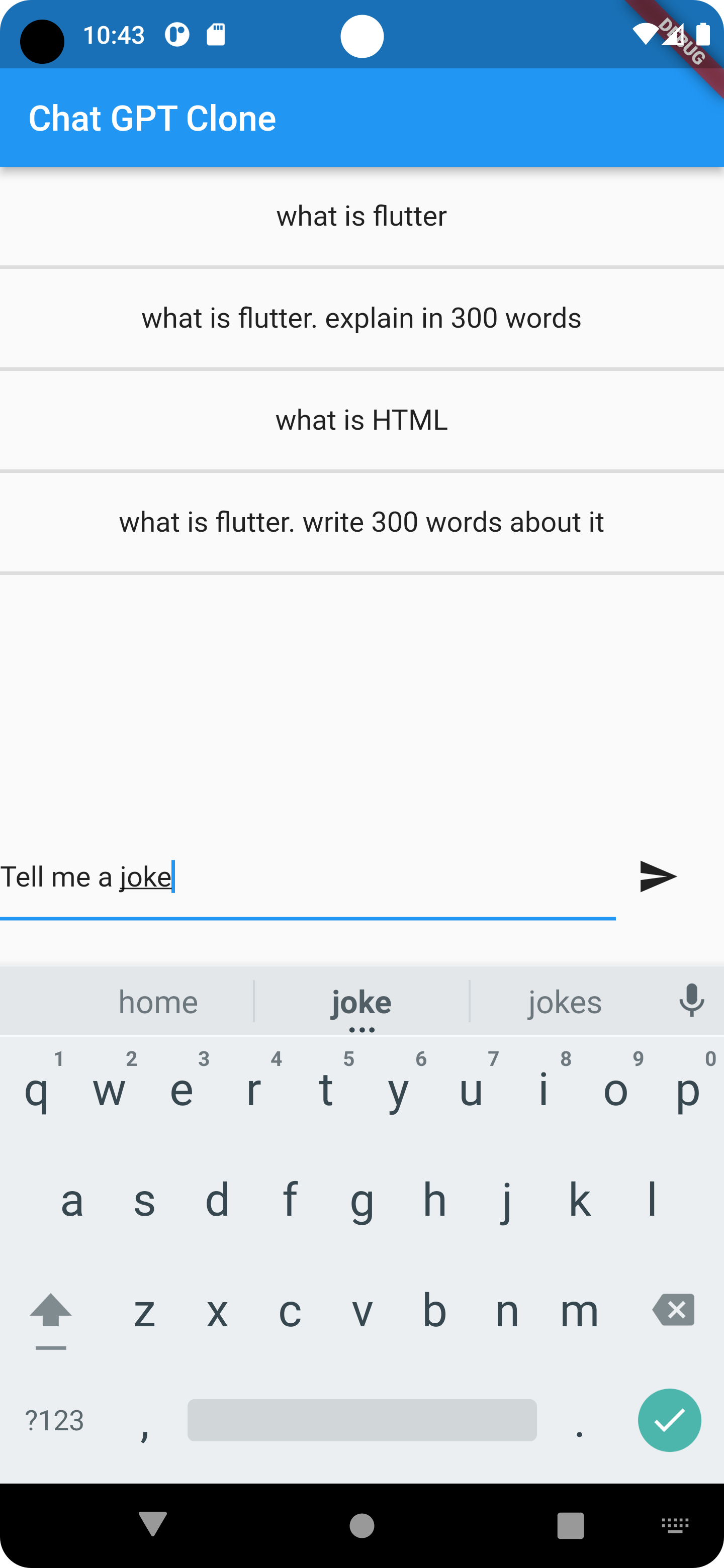Tap the microphone icon for voice input
Screen dimensions: 724x1568
[x=692, y=1001]
